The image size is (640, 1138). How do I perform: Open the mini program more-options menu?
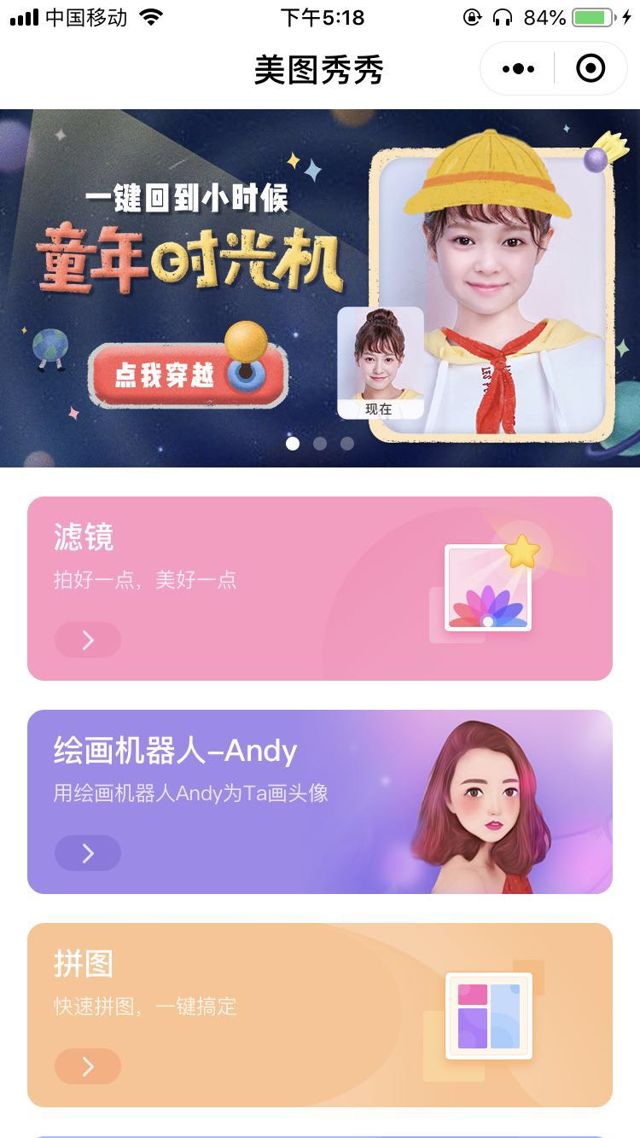click(518, 69)
